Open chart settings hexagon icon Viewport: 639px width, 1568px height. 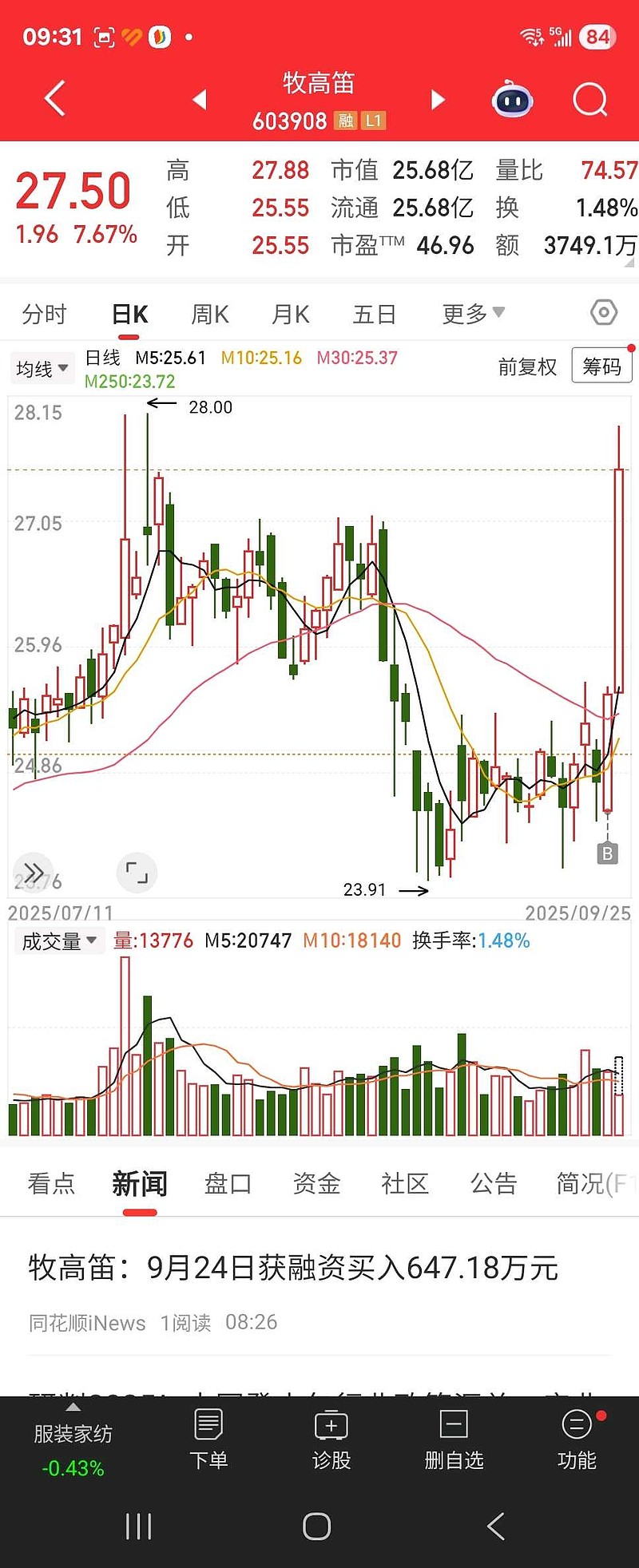coord(604,312)
